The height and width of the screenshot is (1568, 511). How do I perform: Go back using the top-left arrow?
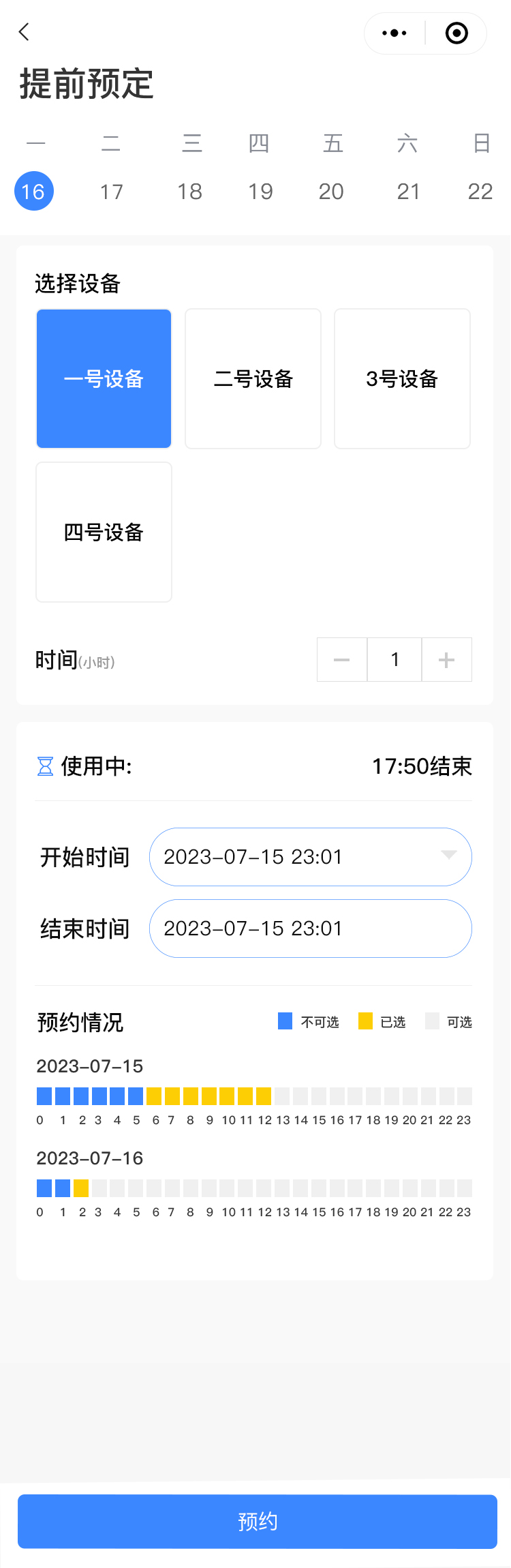pos(25,32)
